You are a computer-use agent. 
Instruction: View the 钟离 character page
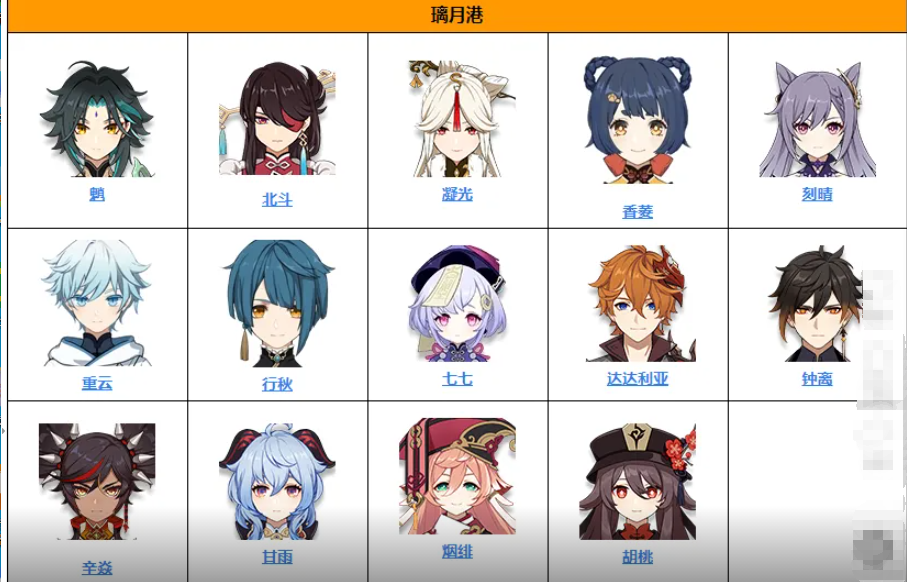tap(817, 379)
